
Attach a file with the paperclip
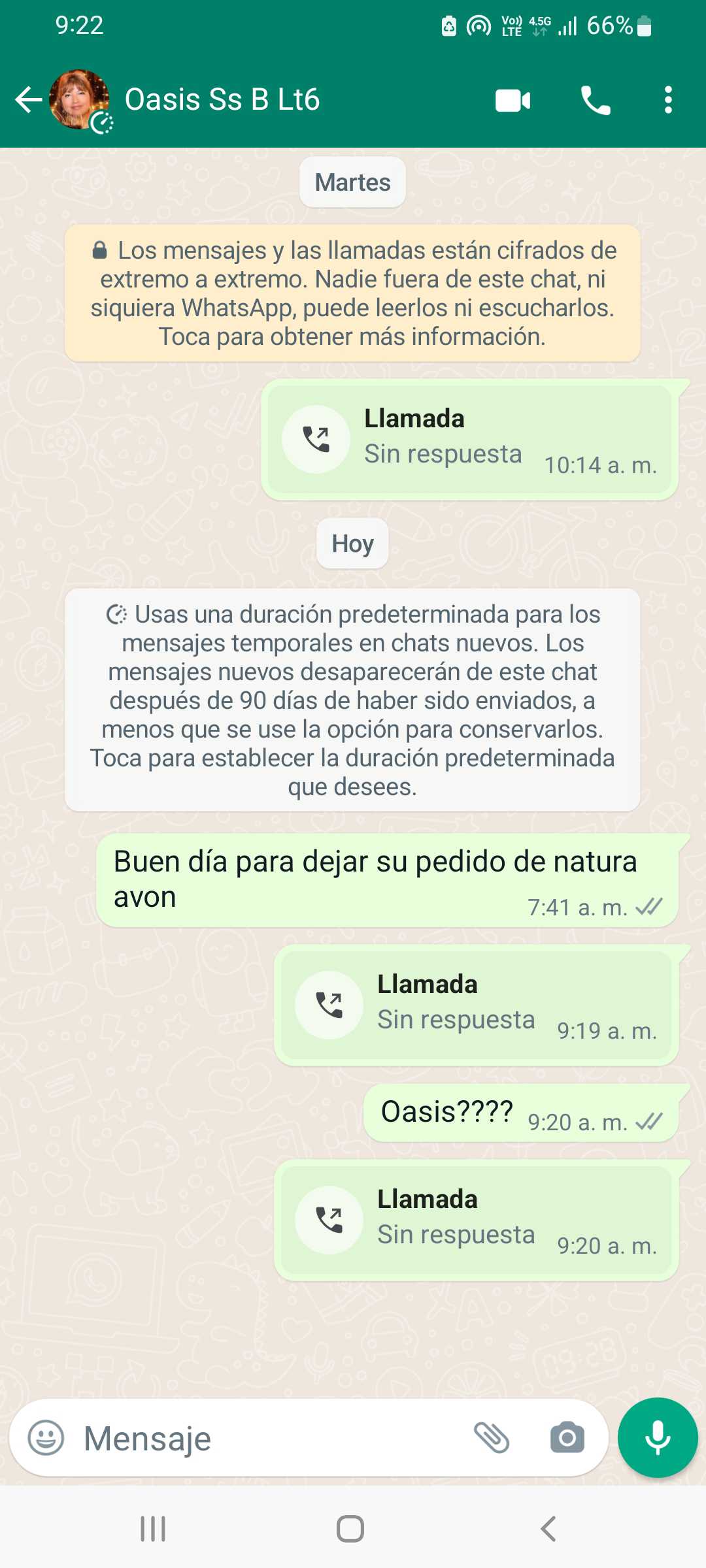(492, 1438)
